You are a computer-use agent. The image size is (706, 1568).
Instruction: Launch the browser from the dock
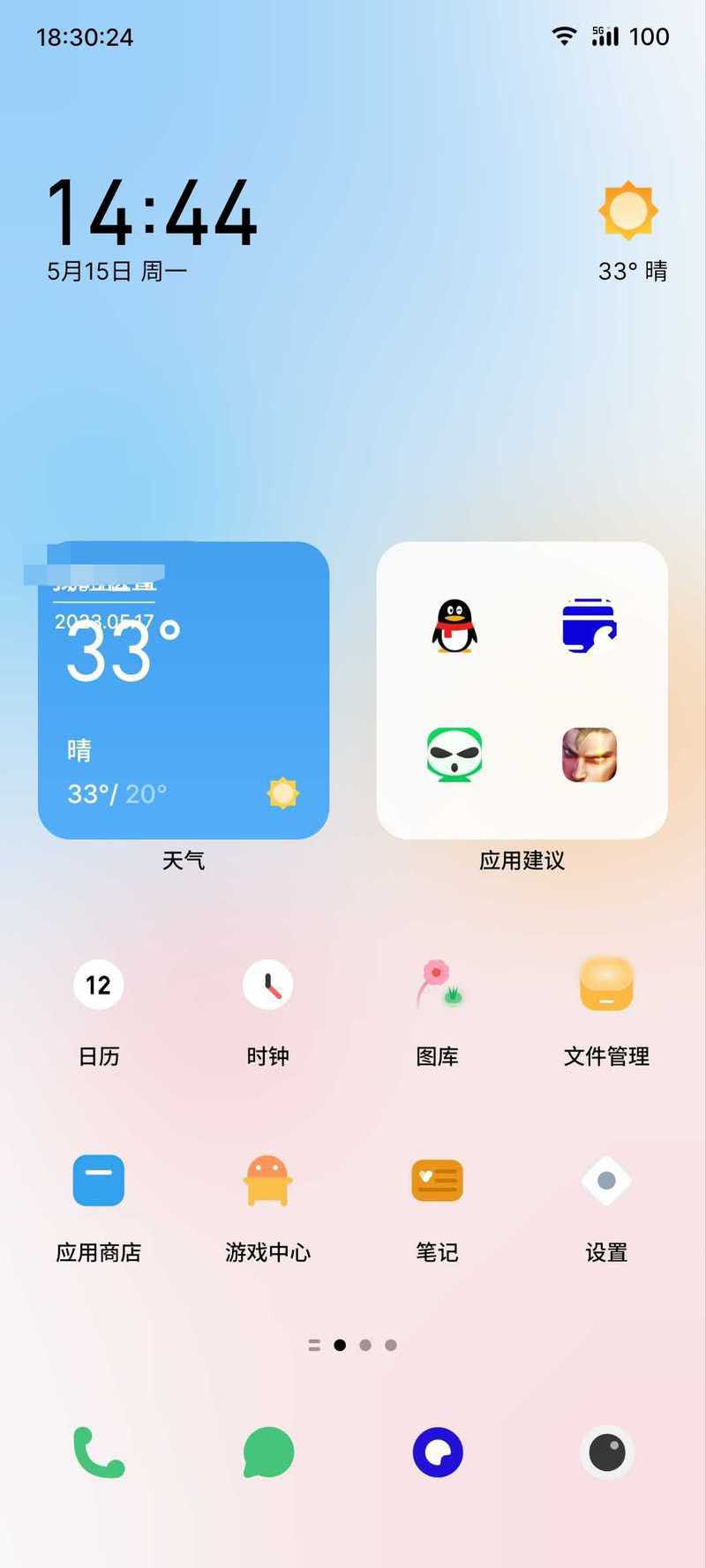click(437, 1452)
